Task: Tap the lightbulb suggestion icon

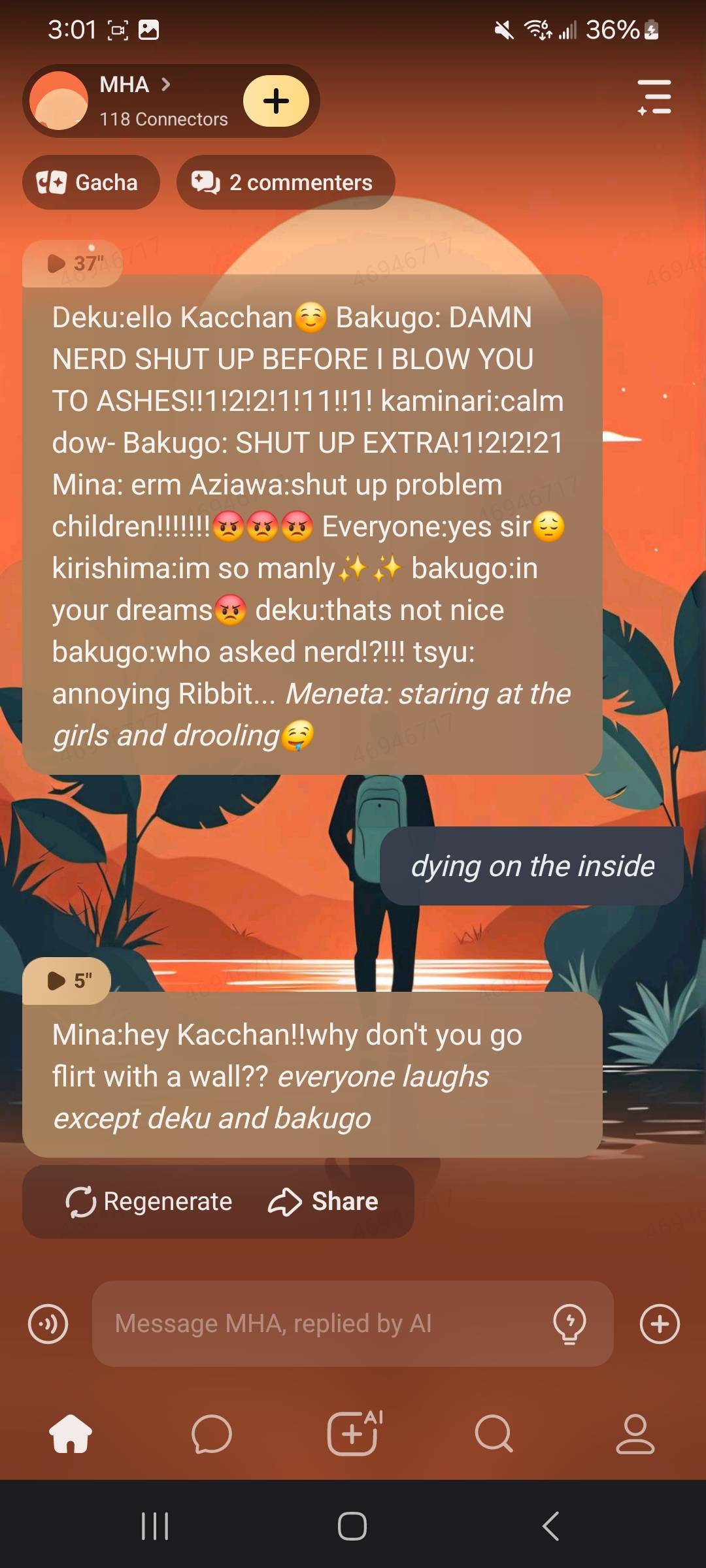Action: tap(569, 1324)
